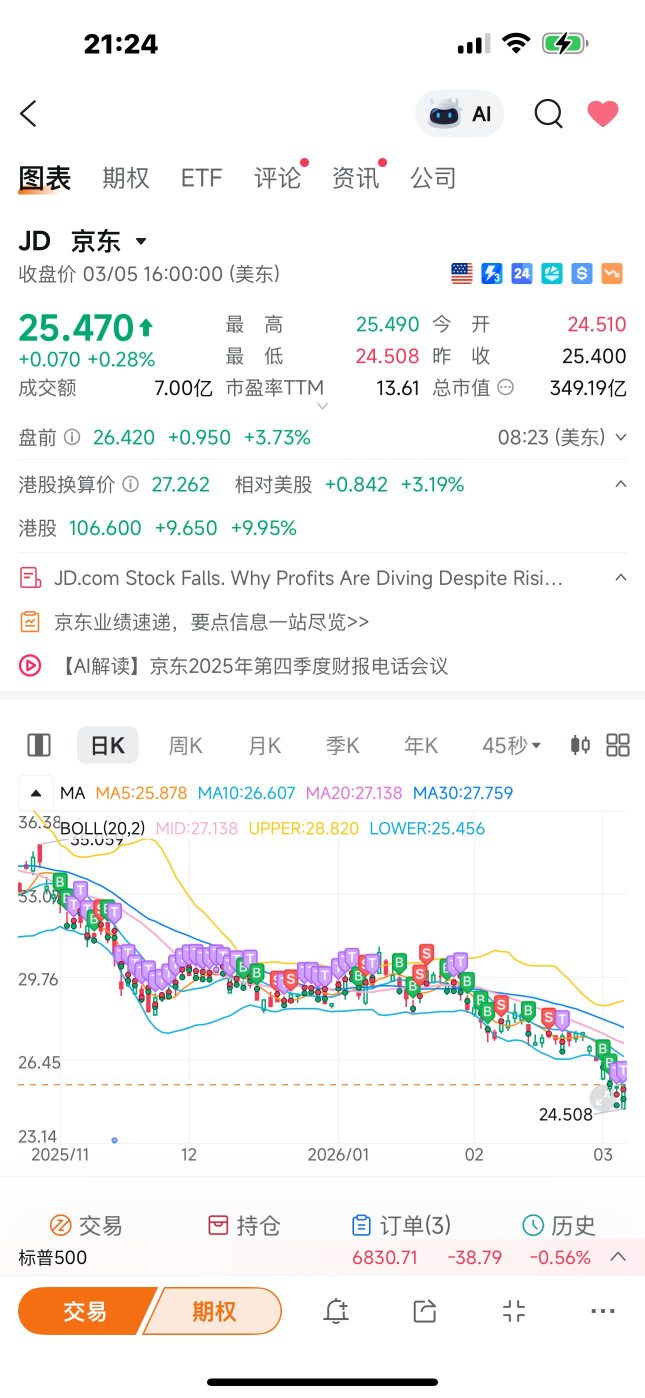This screenshot has width=645, height=1398.
Task: Open the AI assistant button
Action: click(460, 114)
